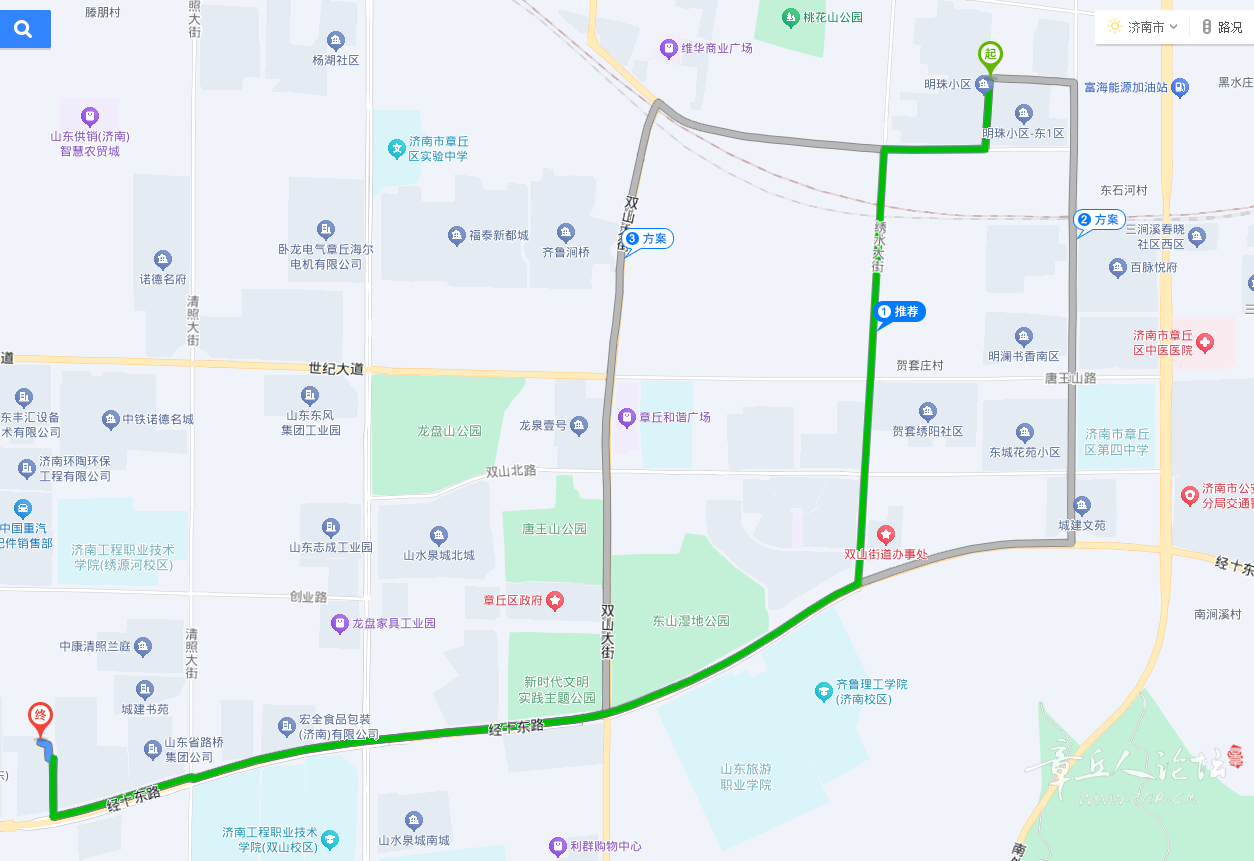Viewport: 1254px width, 861px height.
Task: Open the 济南市 city dropdown
Action: point(1143,27)
